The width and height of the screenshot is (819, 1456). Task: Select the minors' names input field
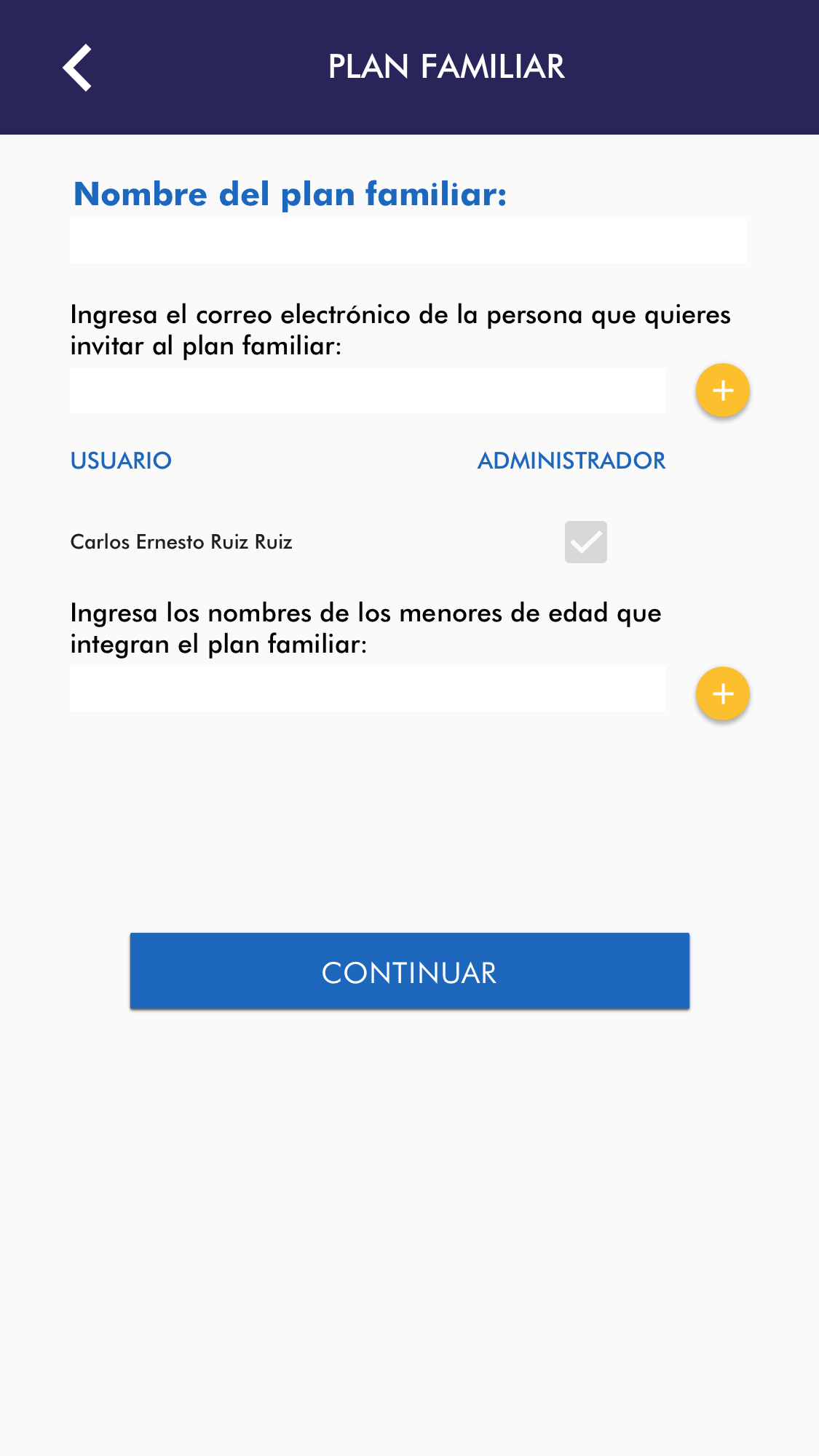[x=368, y=689]
